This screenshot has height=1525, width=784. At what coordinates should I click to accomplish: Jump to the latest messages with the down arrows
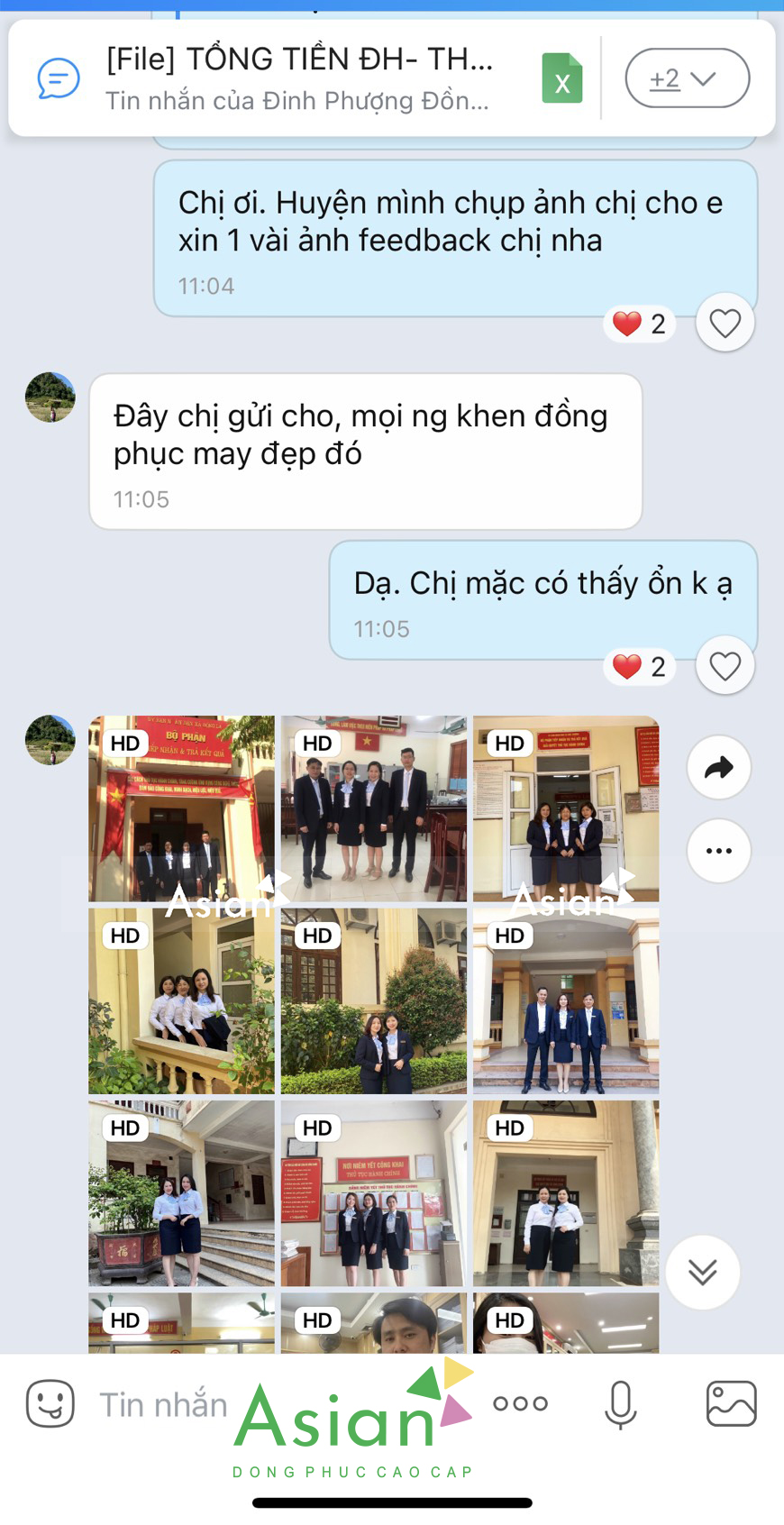pyautogui.click(x=702, y=1272)
